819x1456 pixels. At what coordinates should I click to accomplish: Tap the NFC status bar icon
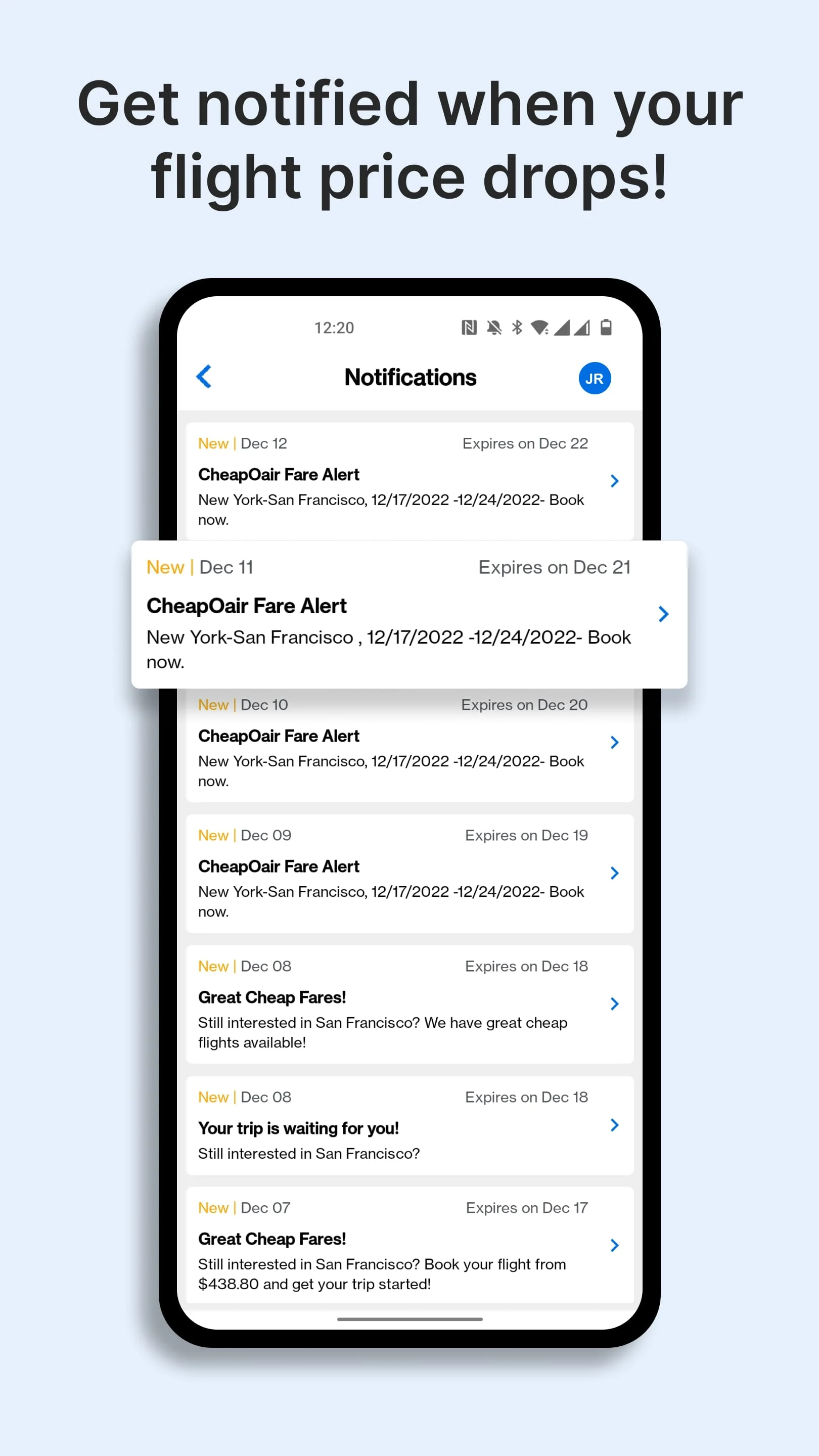469,327
